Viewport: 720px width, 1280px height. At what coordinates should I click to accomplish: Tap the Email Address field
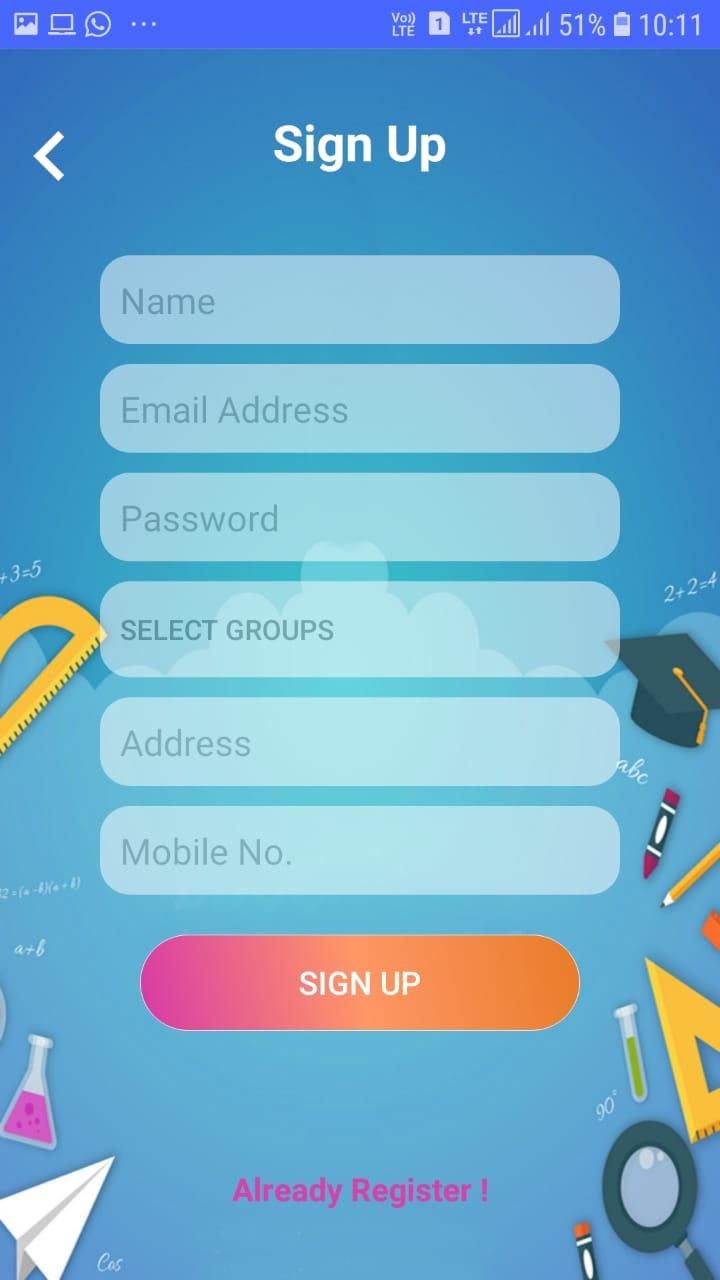click(360, 409)
